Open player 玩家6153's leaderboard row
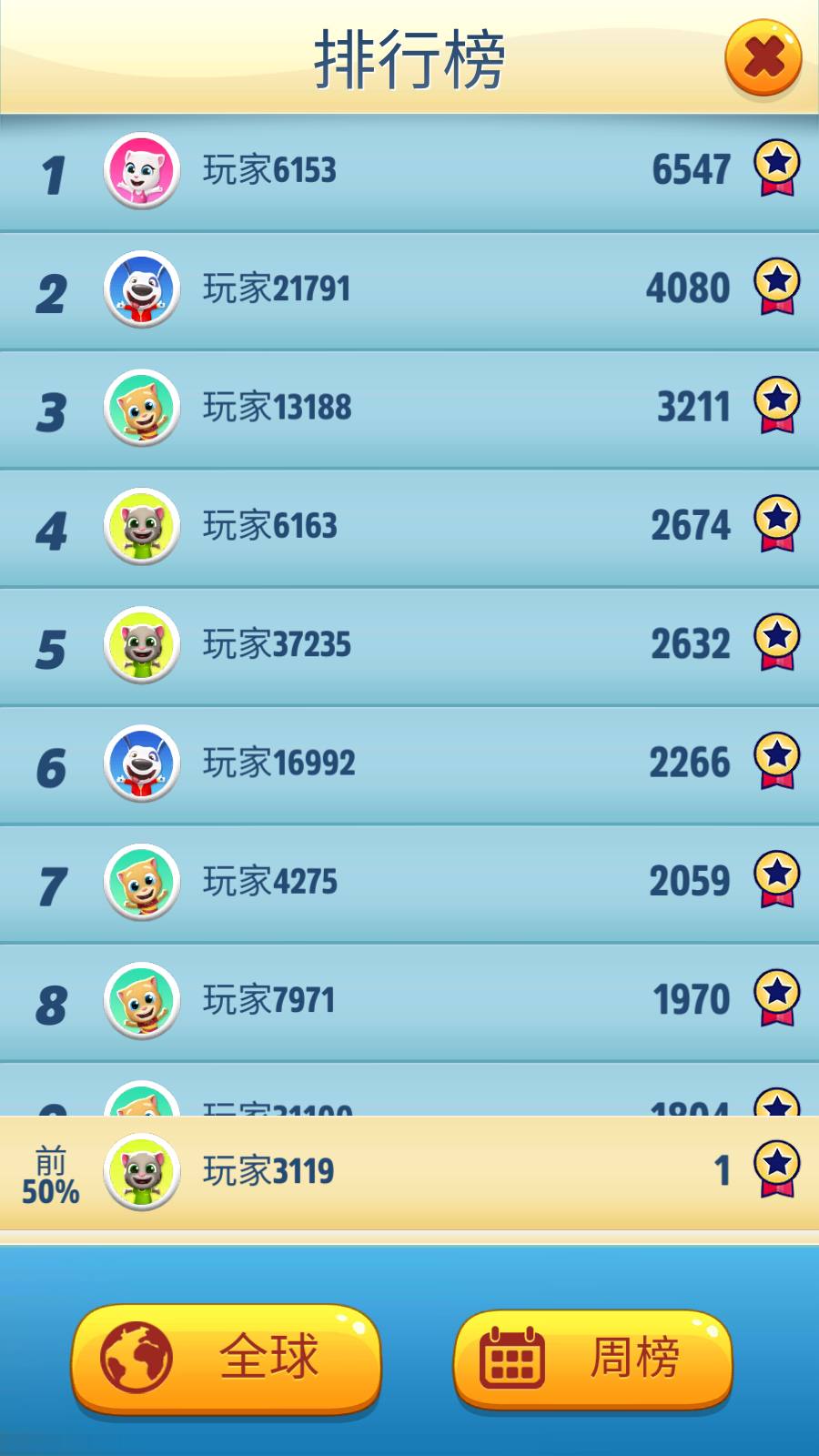This screenshot has width=819, height=1456. (409, 171)
